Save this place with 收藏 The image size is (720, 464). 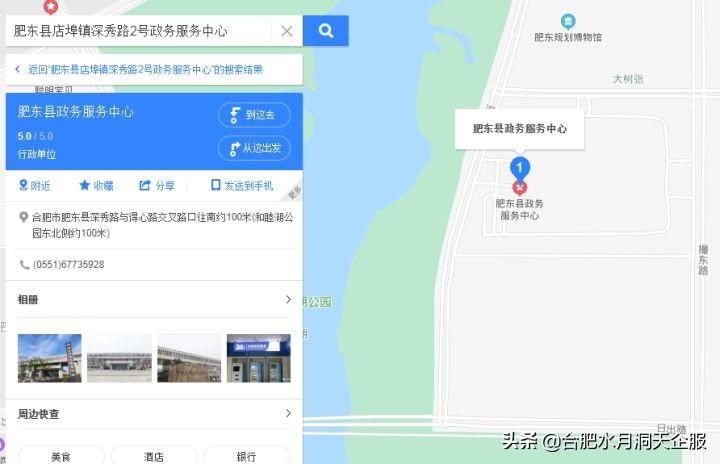tap(97, 186)
